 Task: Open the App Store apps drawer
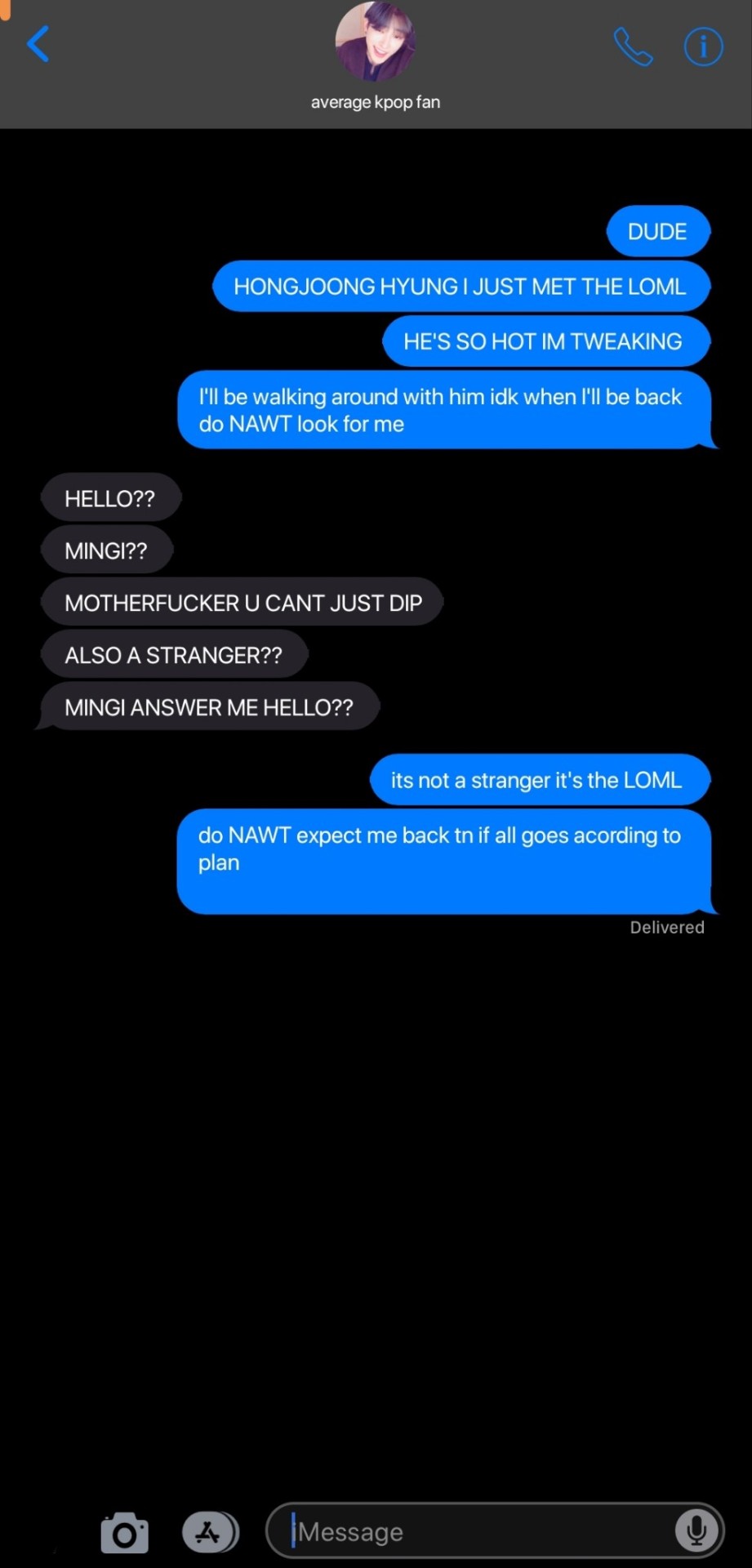tap(210, 1533)
